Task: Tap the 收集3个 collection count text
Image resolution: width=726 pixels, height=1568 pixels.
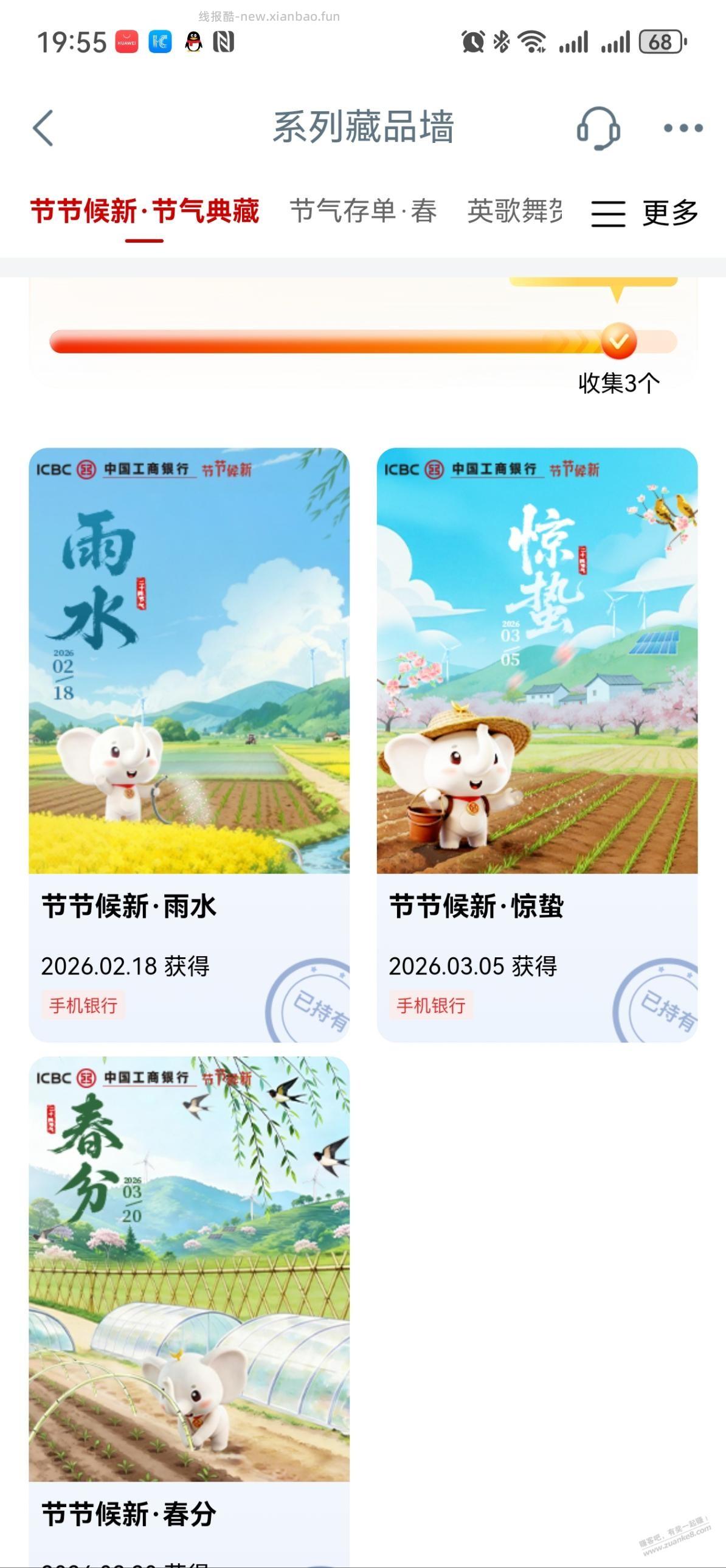Action: click(619, 383)
